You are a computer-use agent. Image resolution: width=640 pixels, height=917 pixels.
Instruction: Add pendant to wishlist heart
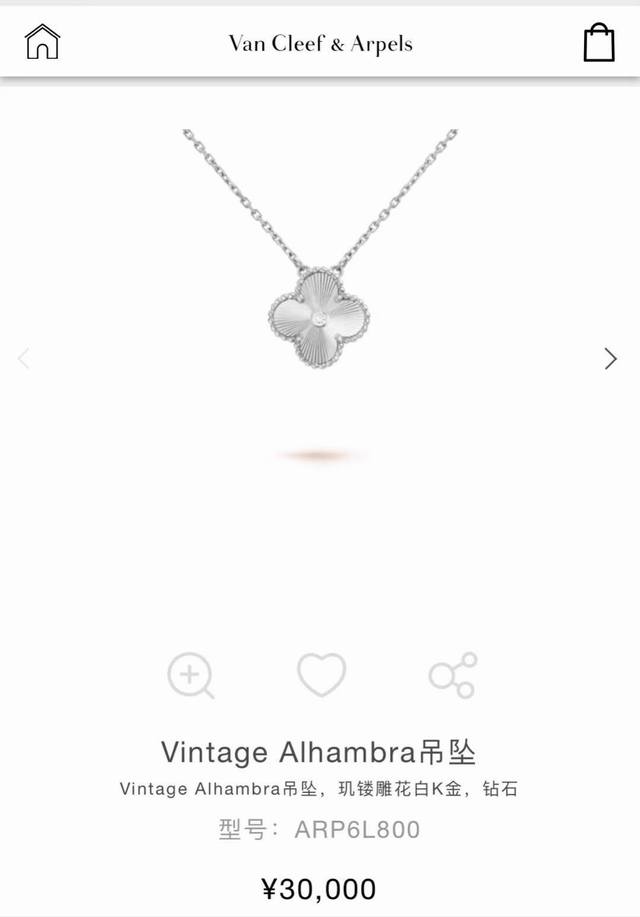321,675
